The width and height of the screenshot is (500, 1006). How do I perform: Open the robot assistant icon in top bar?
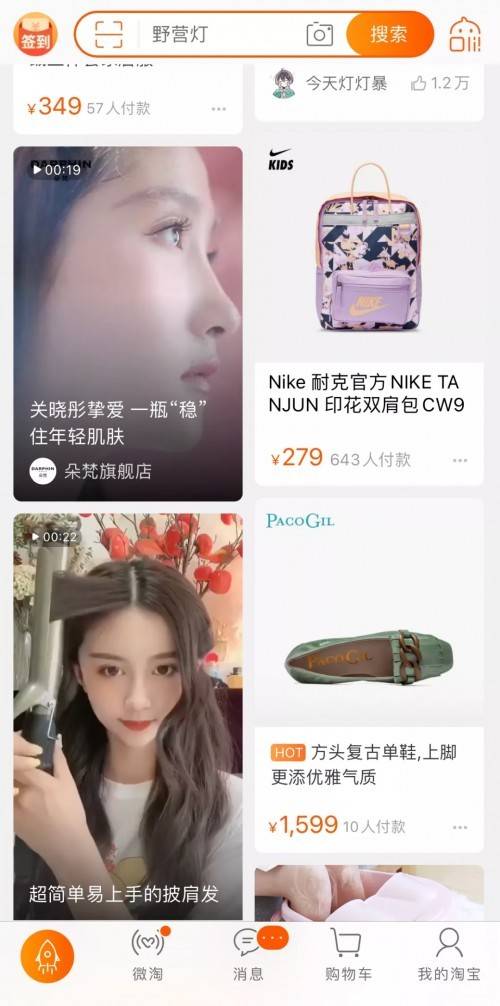(x=465, y=35)
